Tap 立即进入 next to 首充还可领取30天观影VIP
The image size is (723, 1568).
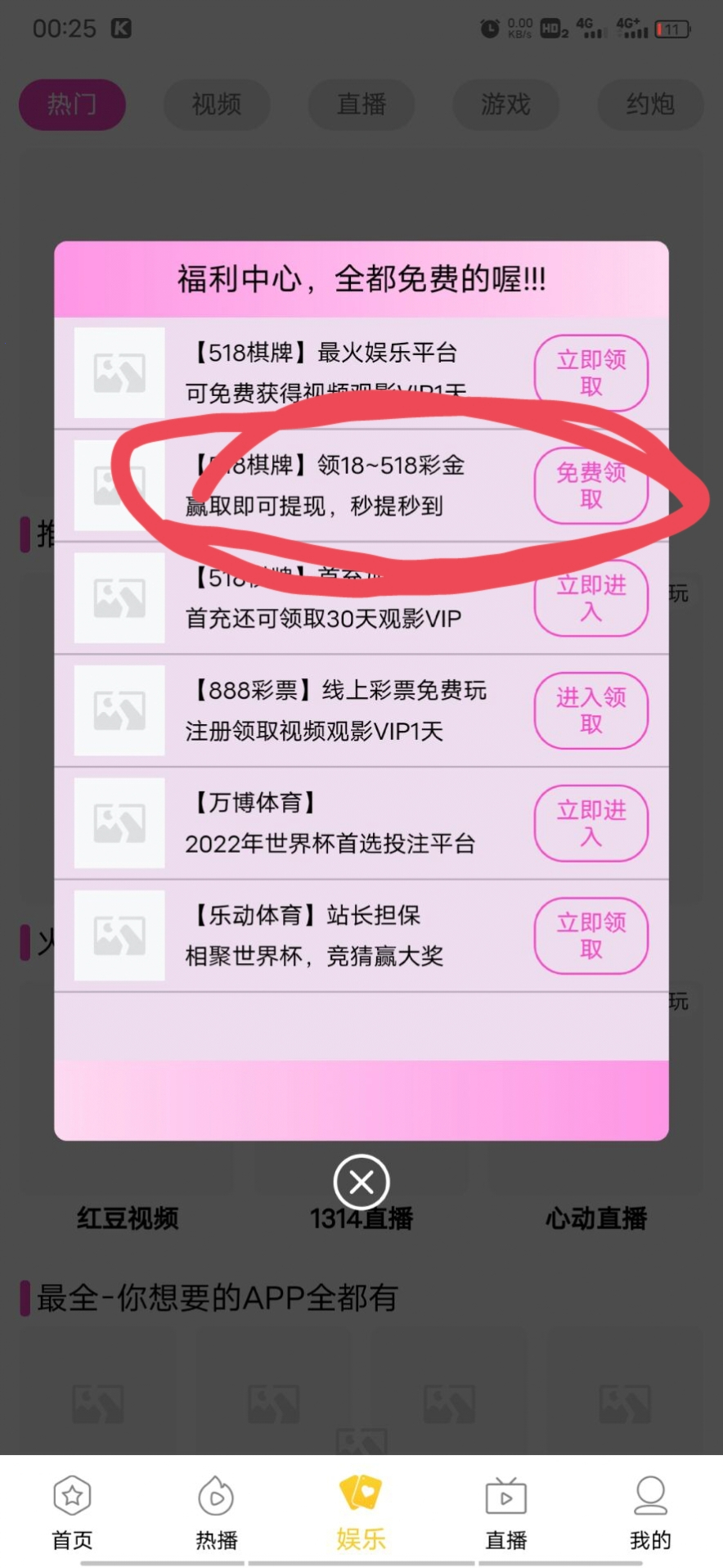[591, 598]
